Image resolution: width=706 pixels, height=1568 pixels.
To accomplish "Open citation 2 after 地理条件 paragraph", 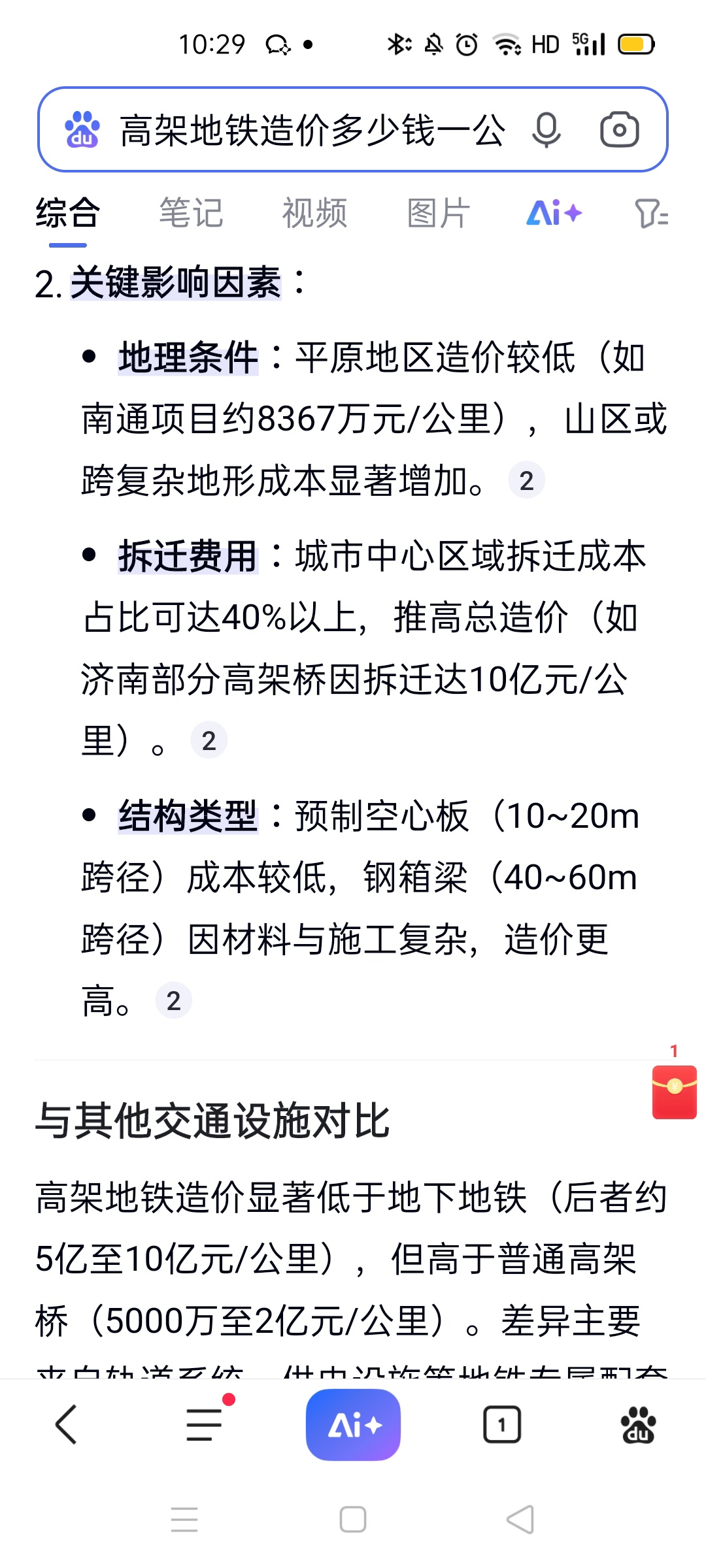I will point(526,481).
